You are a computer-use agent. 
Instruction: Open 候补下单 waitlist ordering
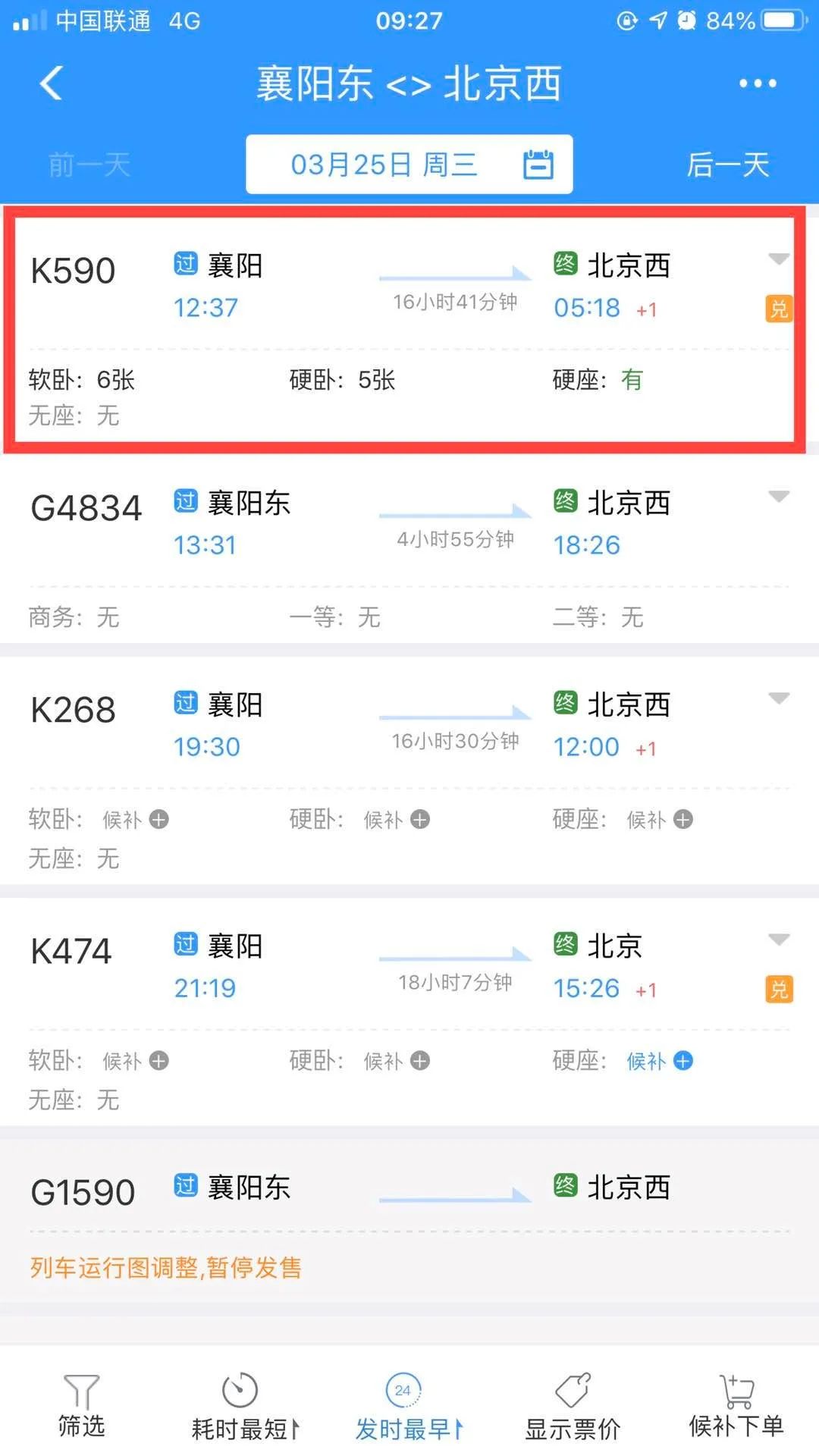(735, 1404)
